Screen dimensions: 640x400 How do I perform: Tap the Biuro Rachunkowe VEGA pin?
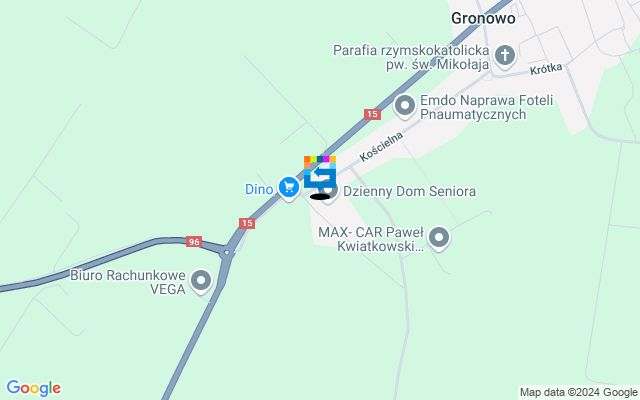point(202,281)
